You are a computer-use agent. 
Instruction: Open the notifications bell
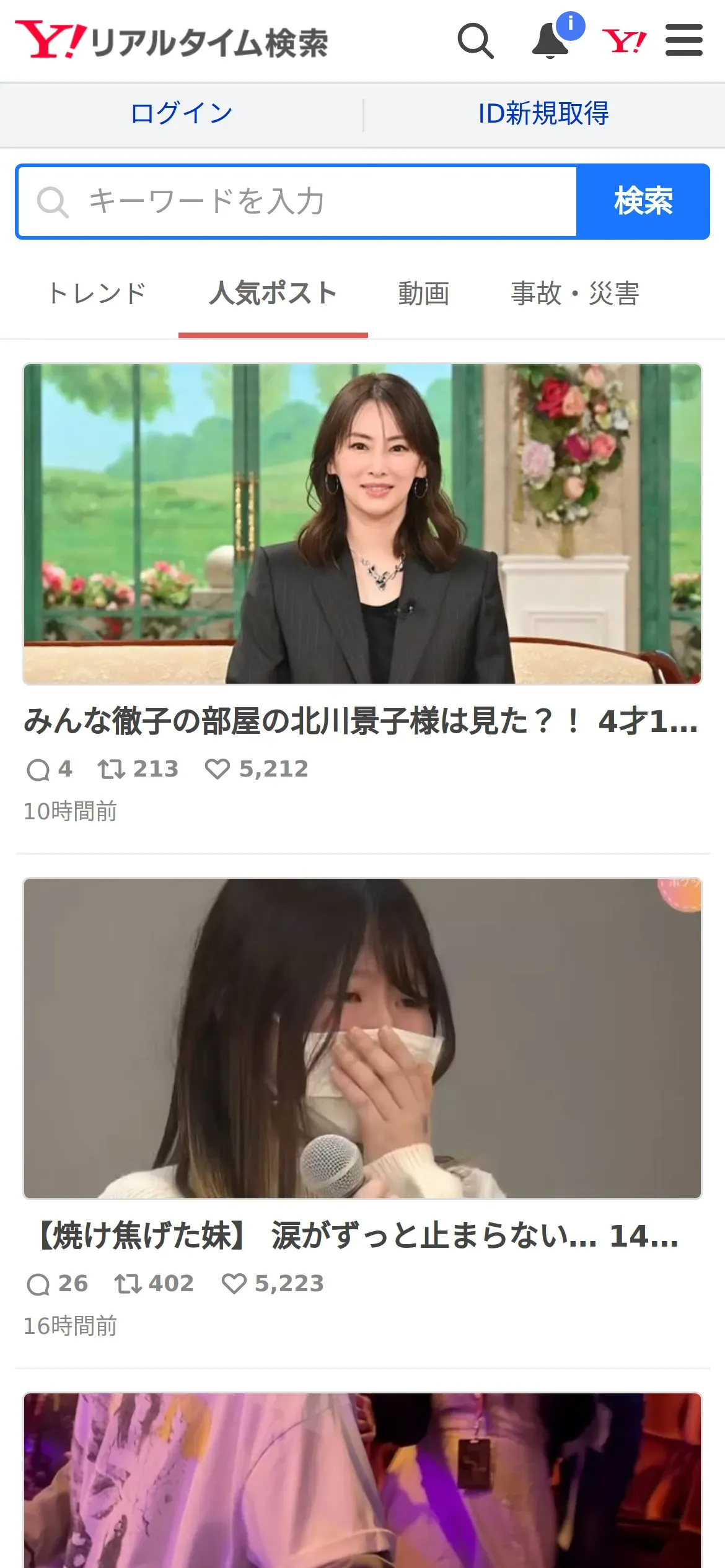tap(551, 41)
